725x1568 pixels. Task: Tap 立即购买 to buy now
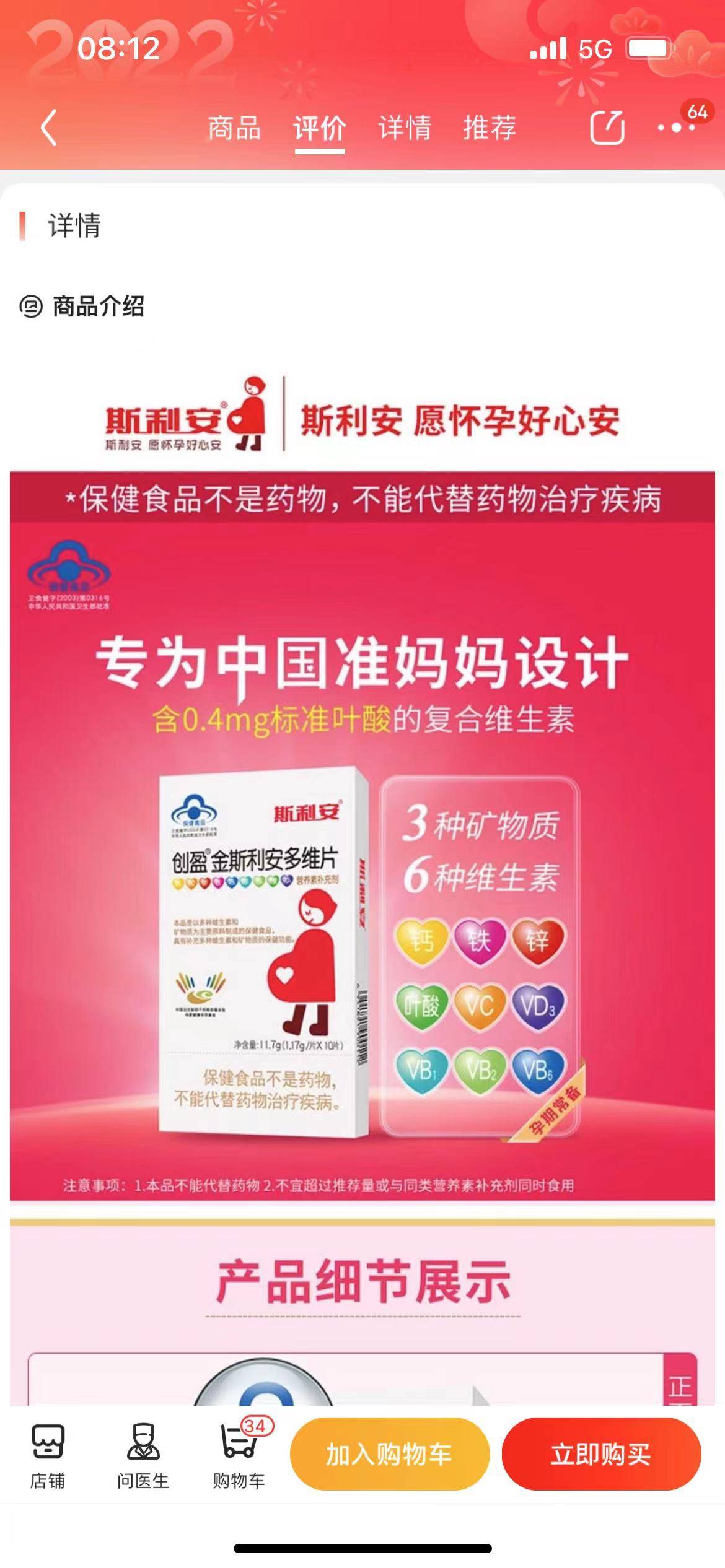[x=600, y=1454]
